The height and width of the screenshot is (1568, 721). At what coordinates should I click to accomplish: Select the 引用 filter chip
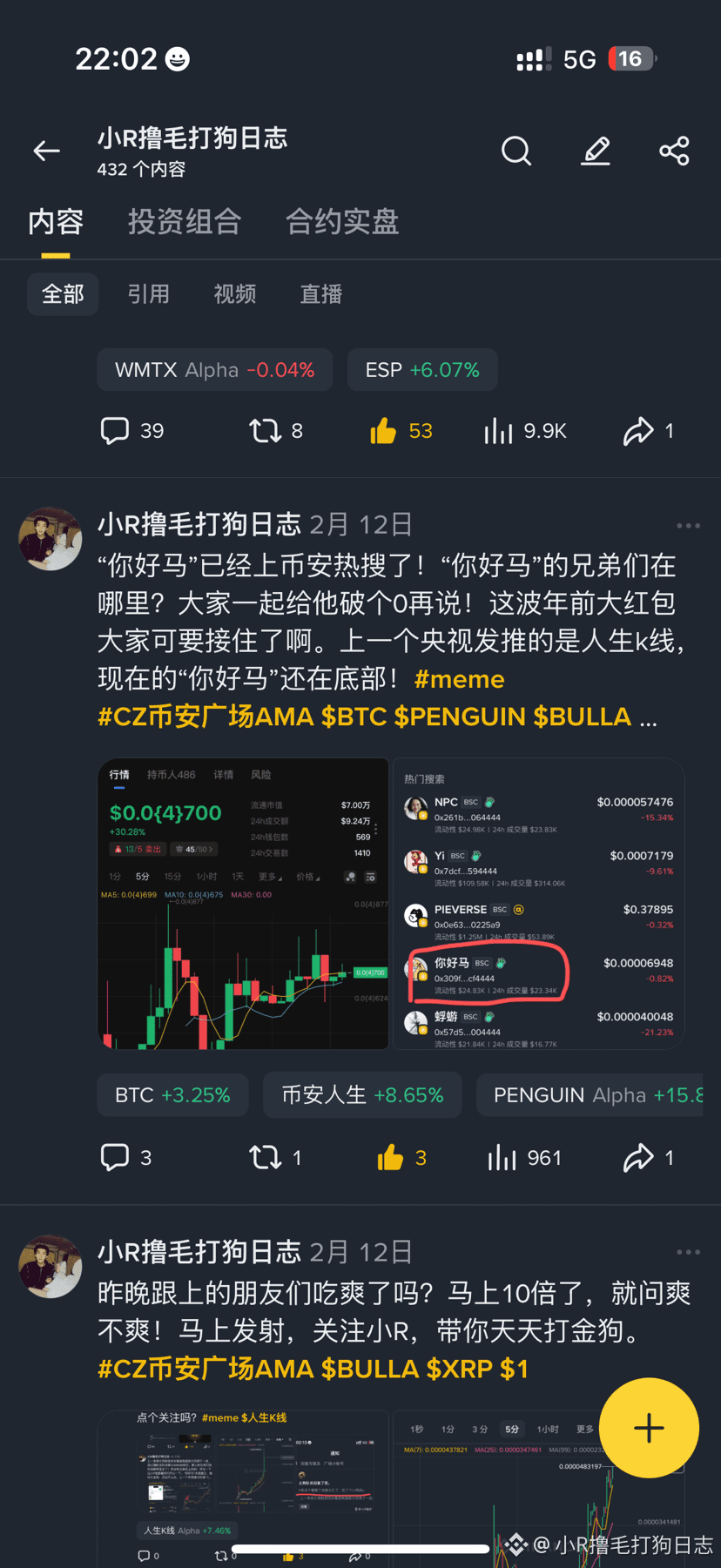(x=149, y=294)
